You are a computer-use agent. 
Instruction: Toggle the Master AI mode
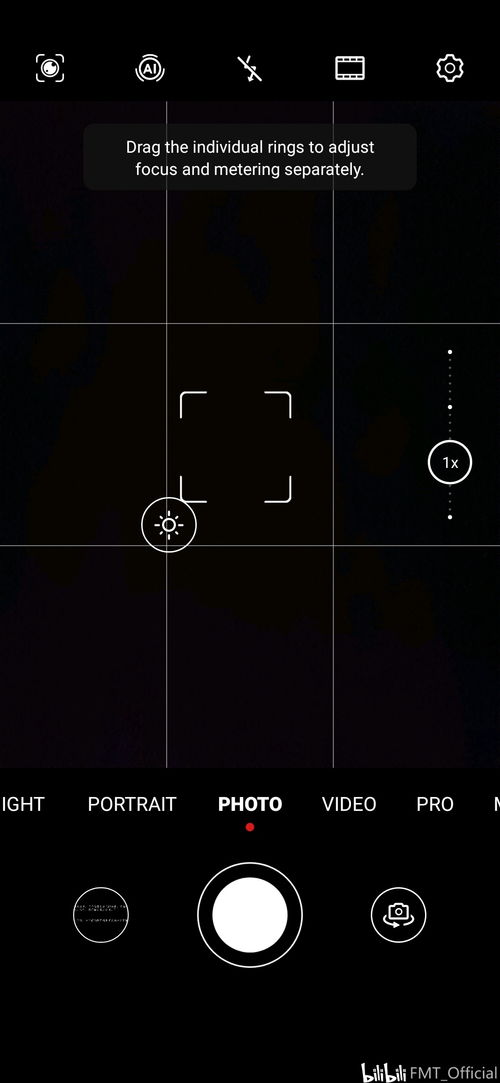coord(150,68)
